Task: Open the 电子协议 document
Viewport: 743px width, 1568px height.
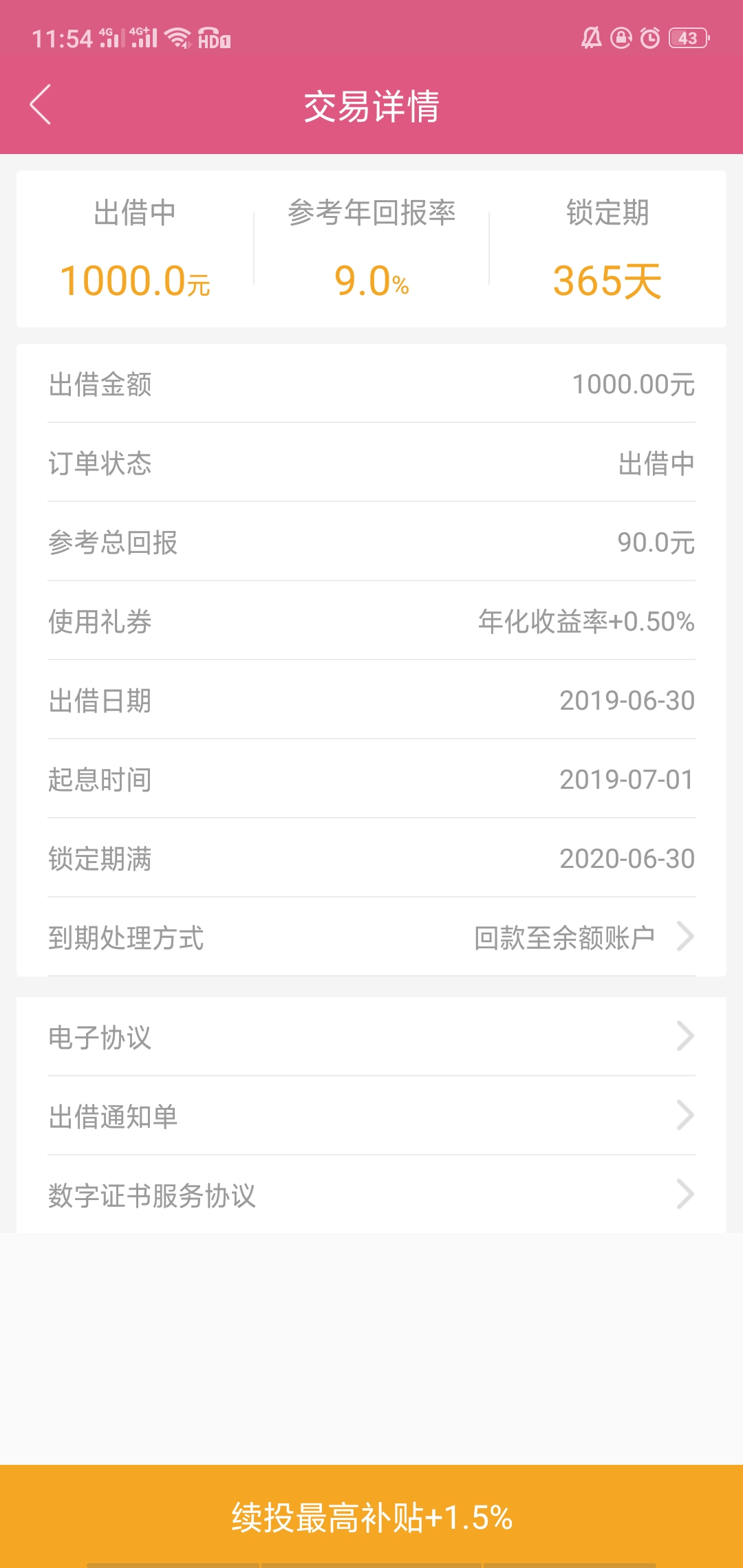Action: coord(371,1036)
